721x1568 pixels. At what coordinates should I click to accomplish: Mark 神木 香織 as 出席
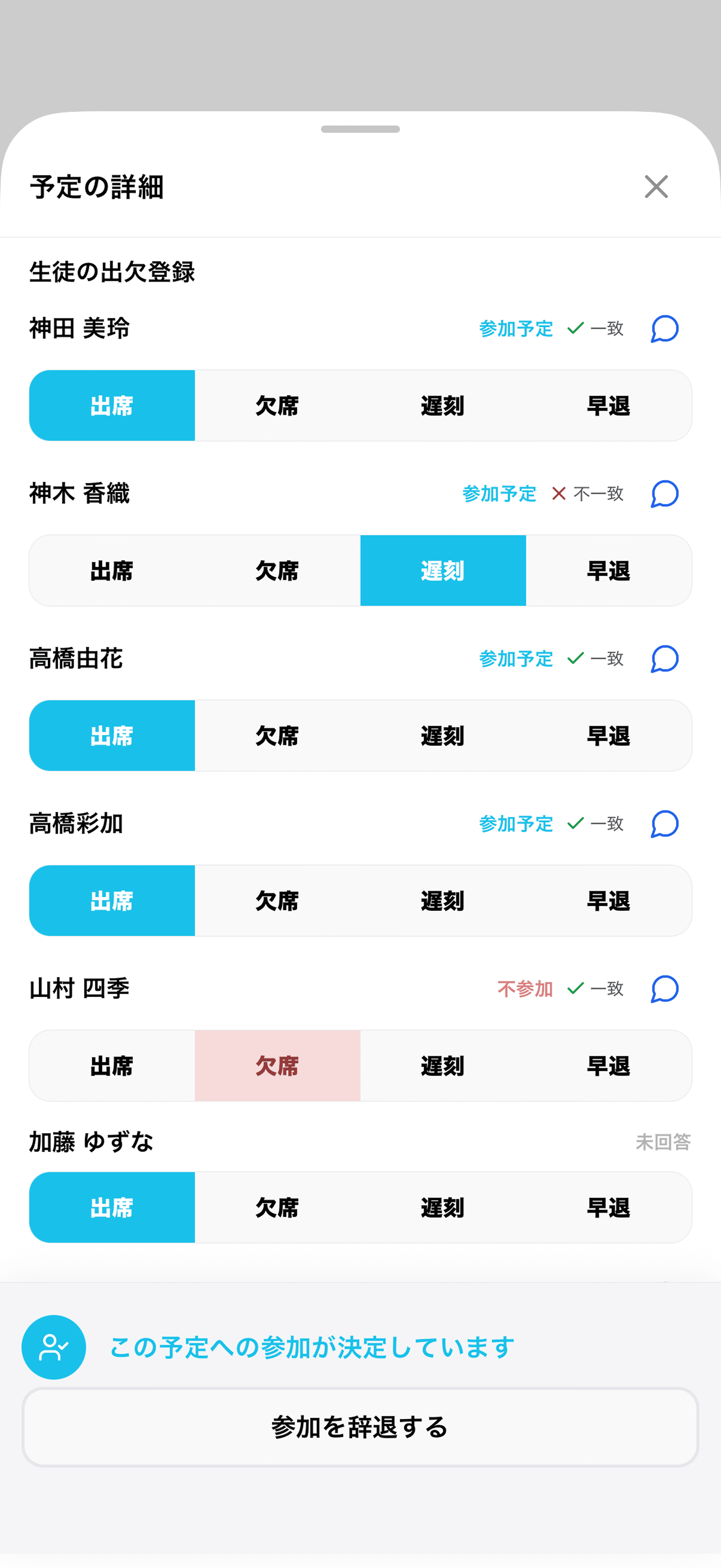(112, 571)
